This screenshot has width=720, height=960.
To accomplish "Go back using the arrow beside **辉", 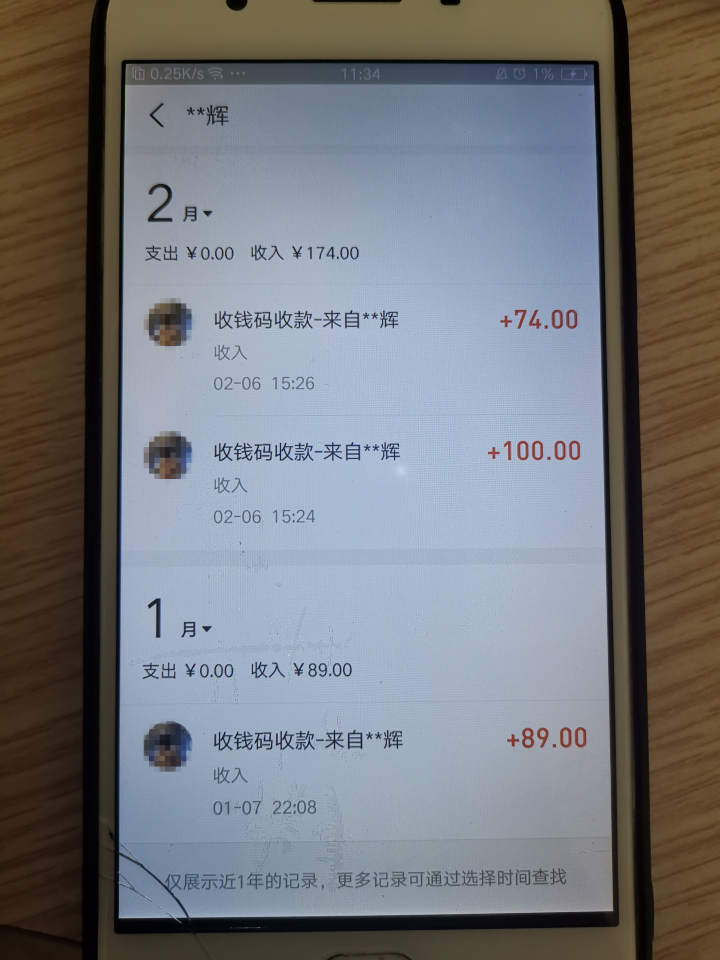I will tap(156, 115).
